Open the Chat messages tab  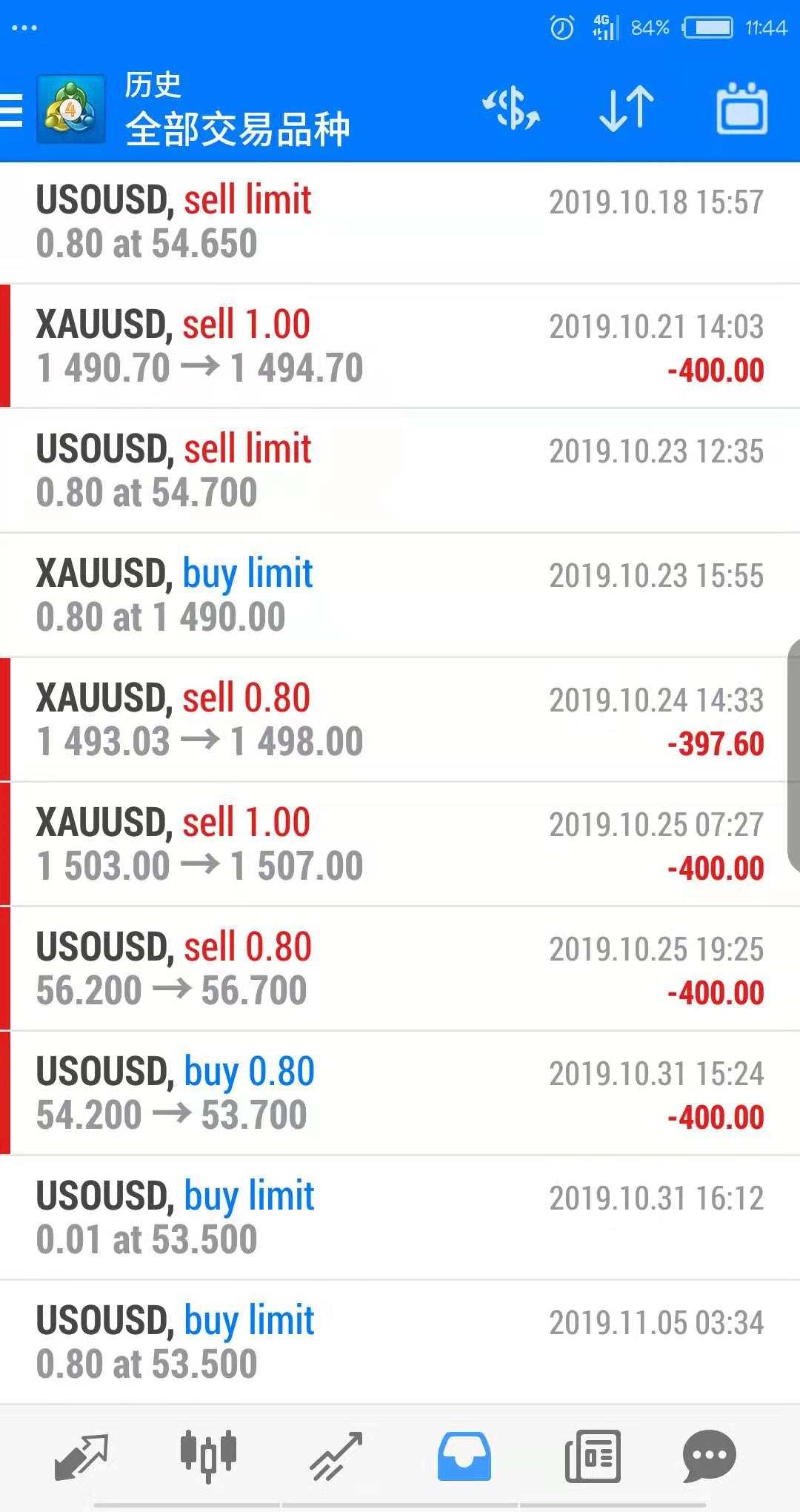[x=709, y=1456]
